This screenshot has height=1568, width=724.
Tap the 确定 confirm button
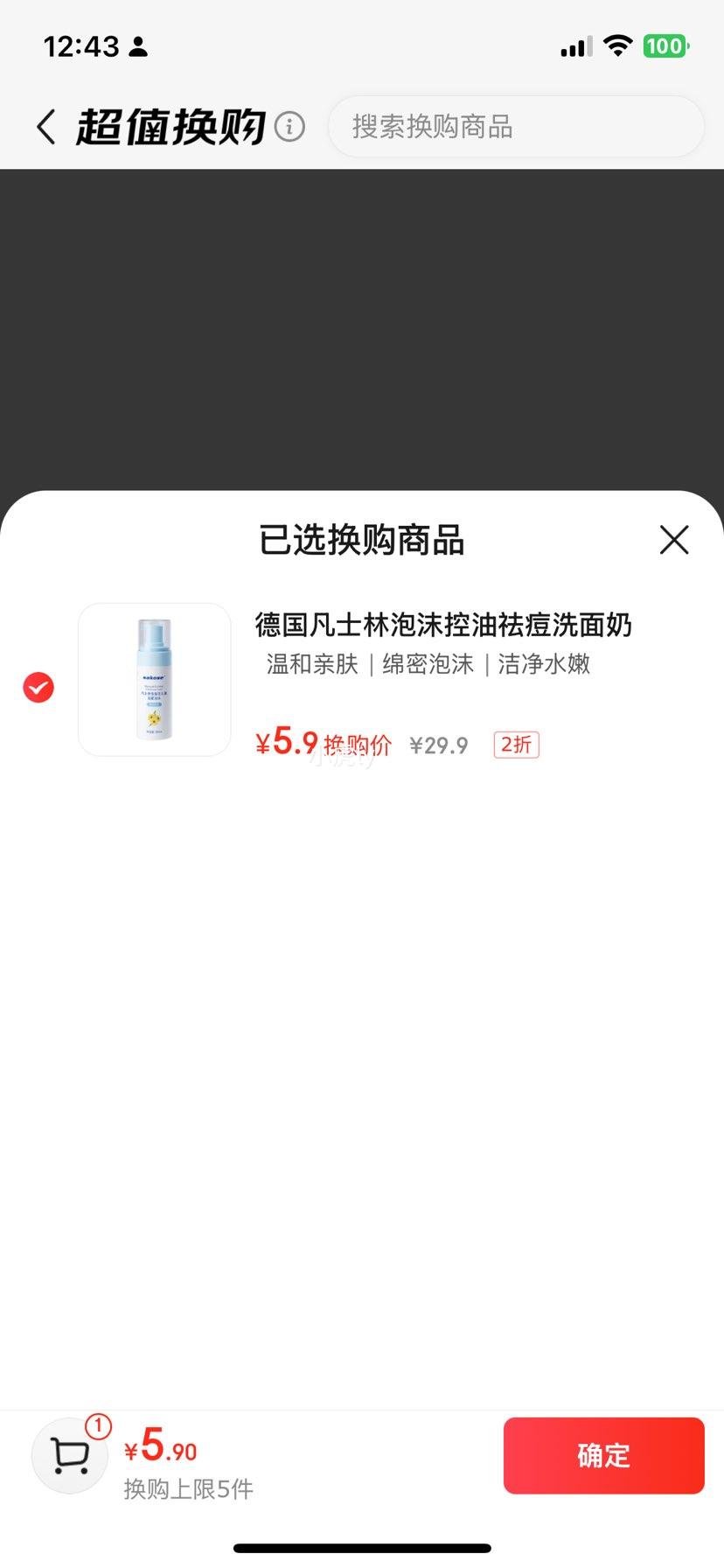(x=602, y=1455)
